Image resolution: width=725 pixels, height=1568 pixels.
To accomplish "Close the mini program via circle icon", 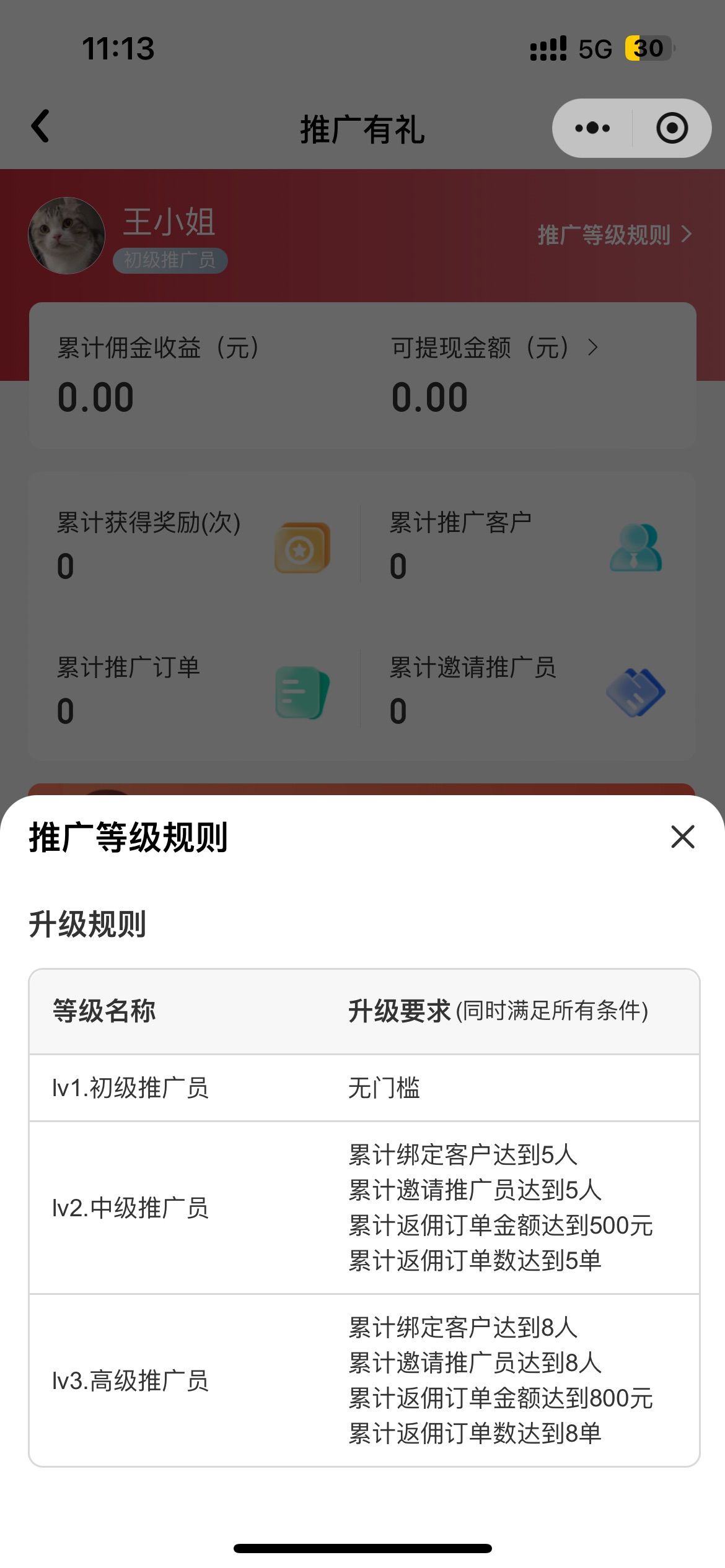I will click(x=672, y=128).
